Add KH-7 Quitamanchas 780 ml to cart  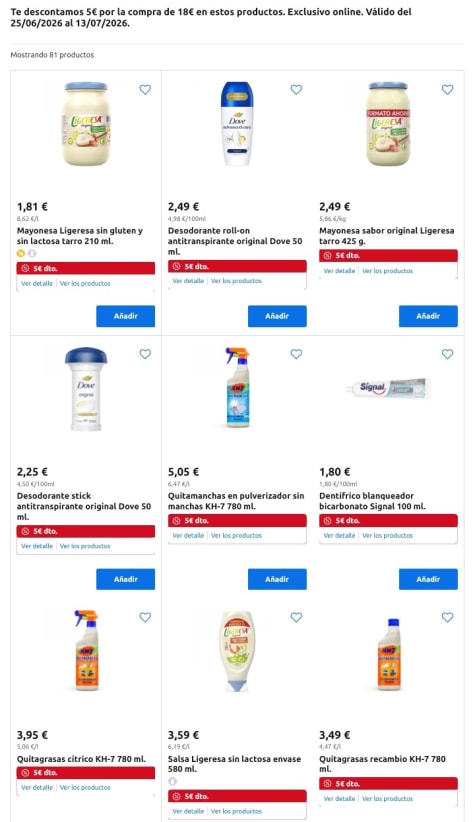[277, 579]
